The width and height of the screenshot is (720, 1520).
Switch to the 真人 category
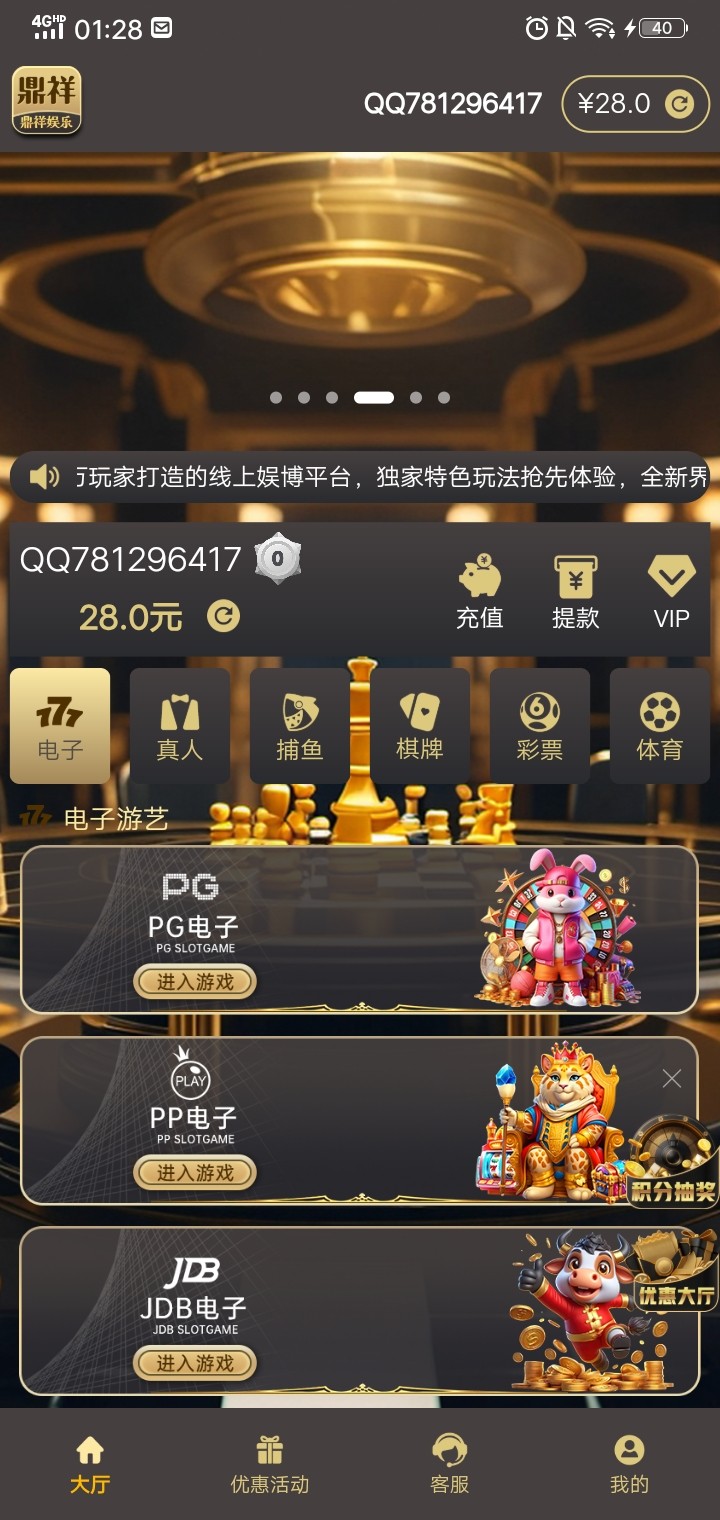pyautogui.click(x=180, y=726)
